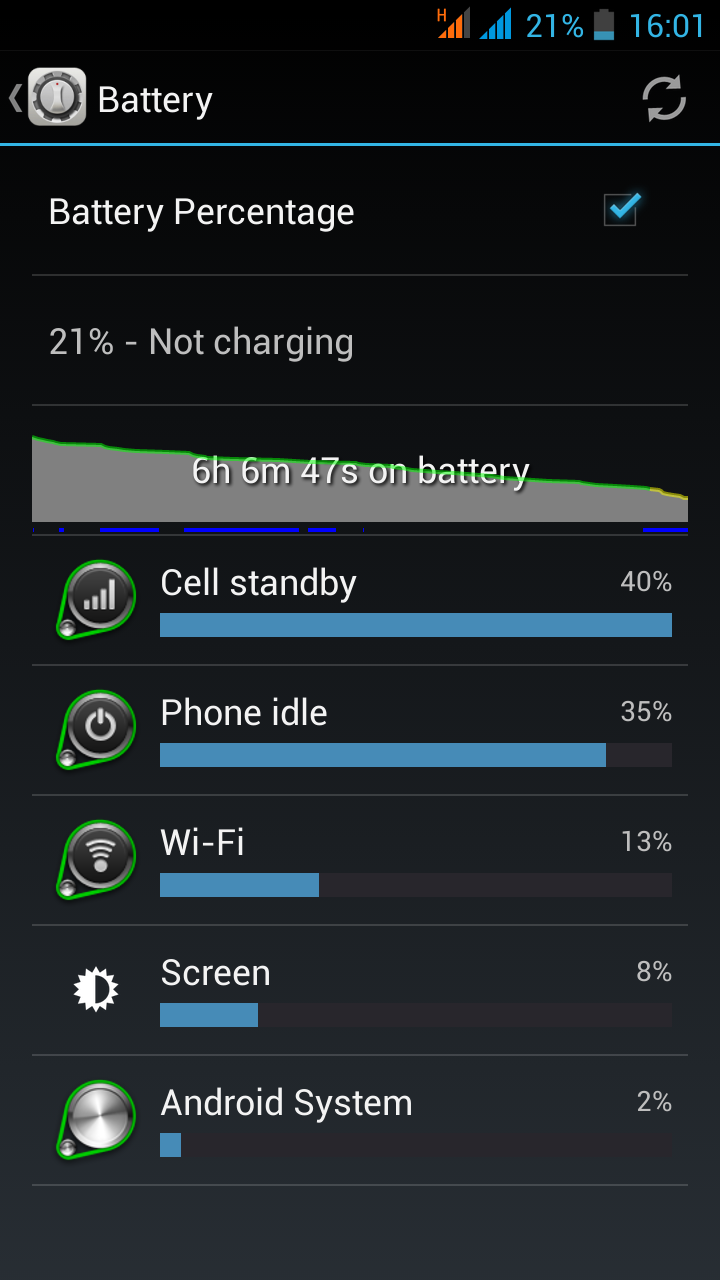Image resolution: width=720 pixels, height=1280 pixels.
Task: Open the battery history graph
Action: [x=360, y=472]
